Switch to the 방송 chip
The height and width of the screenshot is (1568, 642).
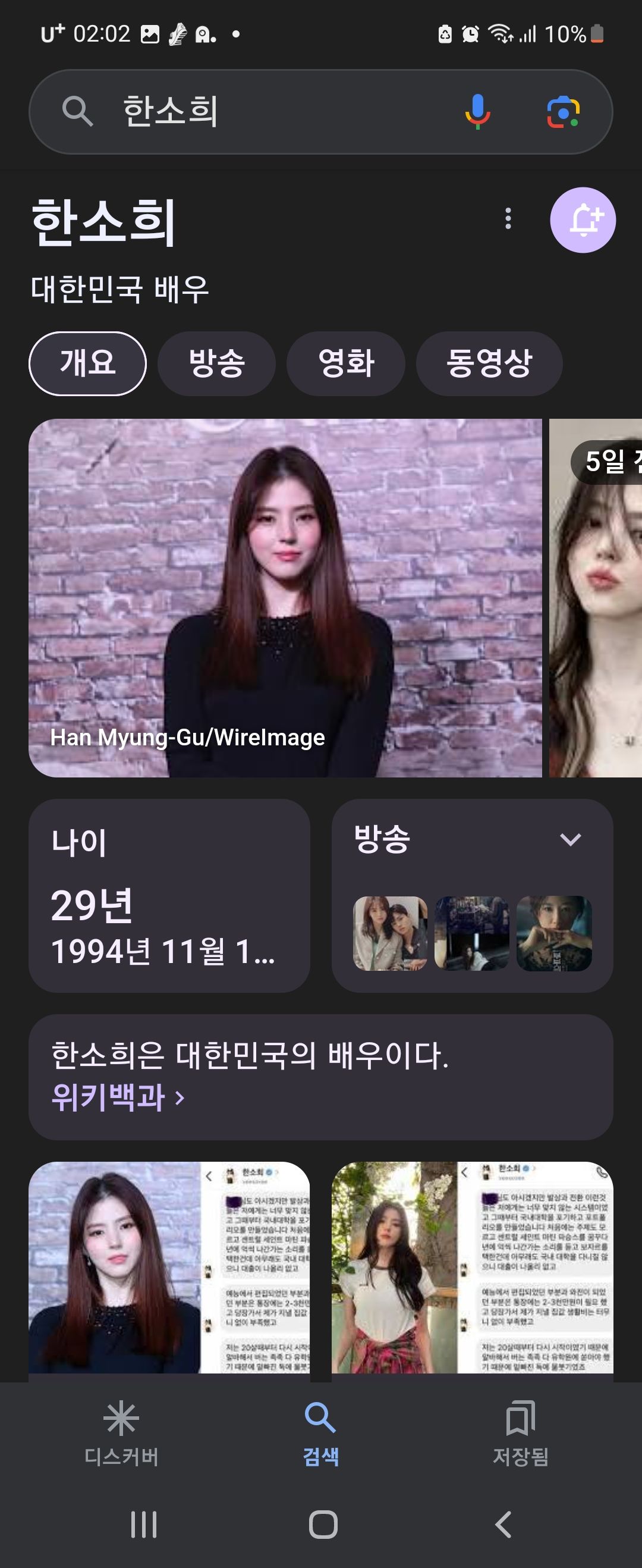click(216, 363)
